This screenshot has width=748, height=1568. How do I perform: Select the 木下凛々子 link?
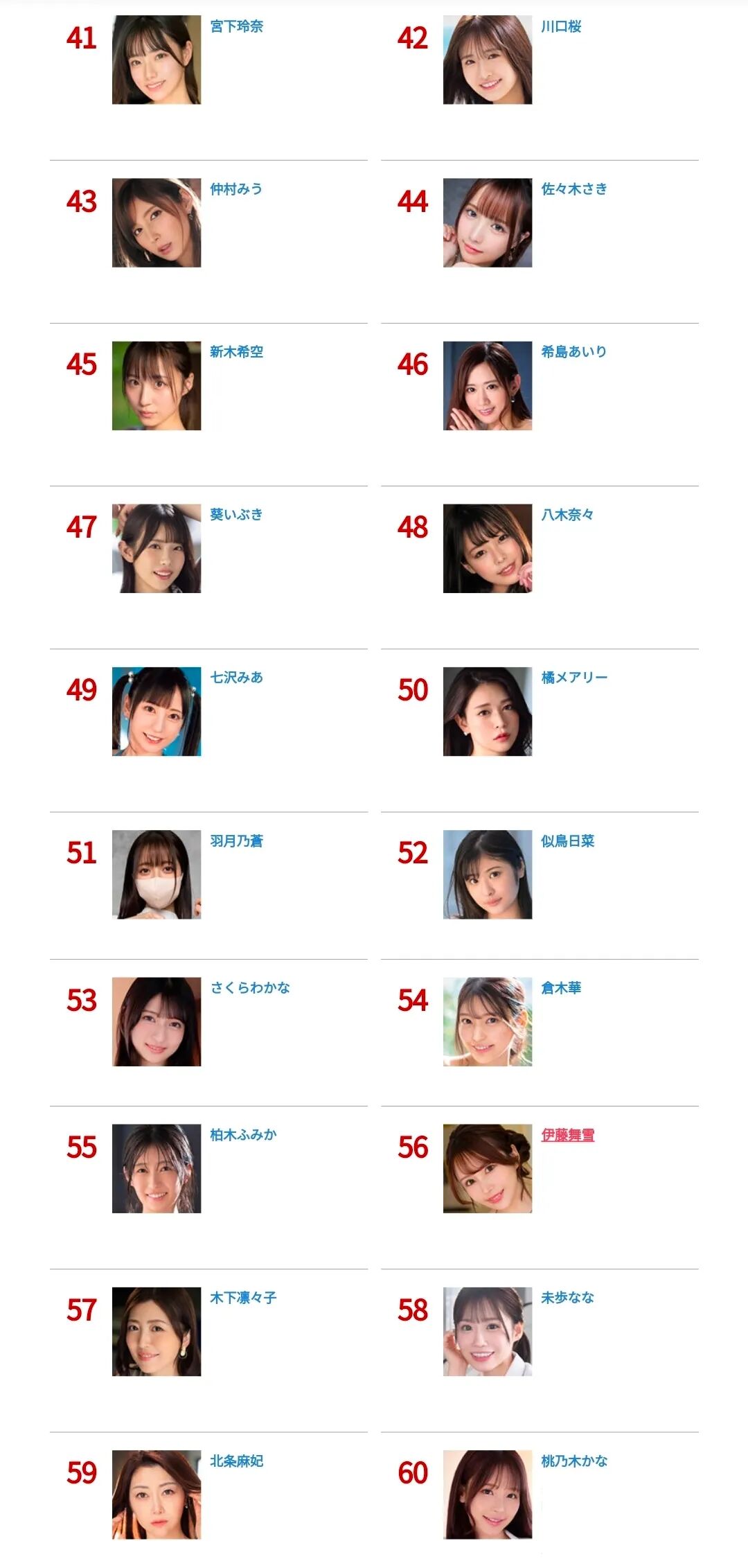tap(243, 1298)
